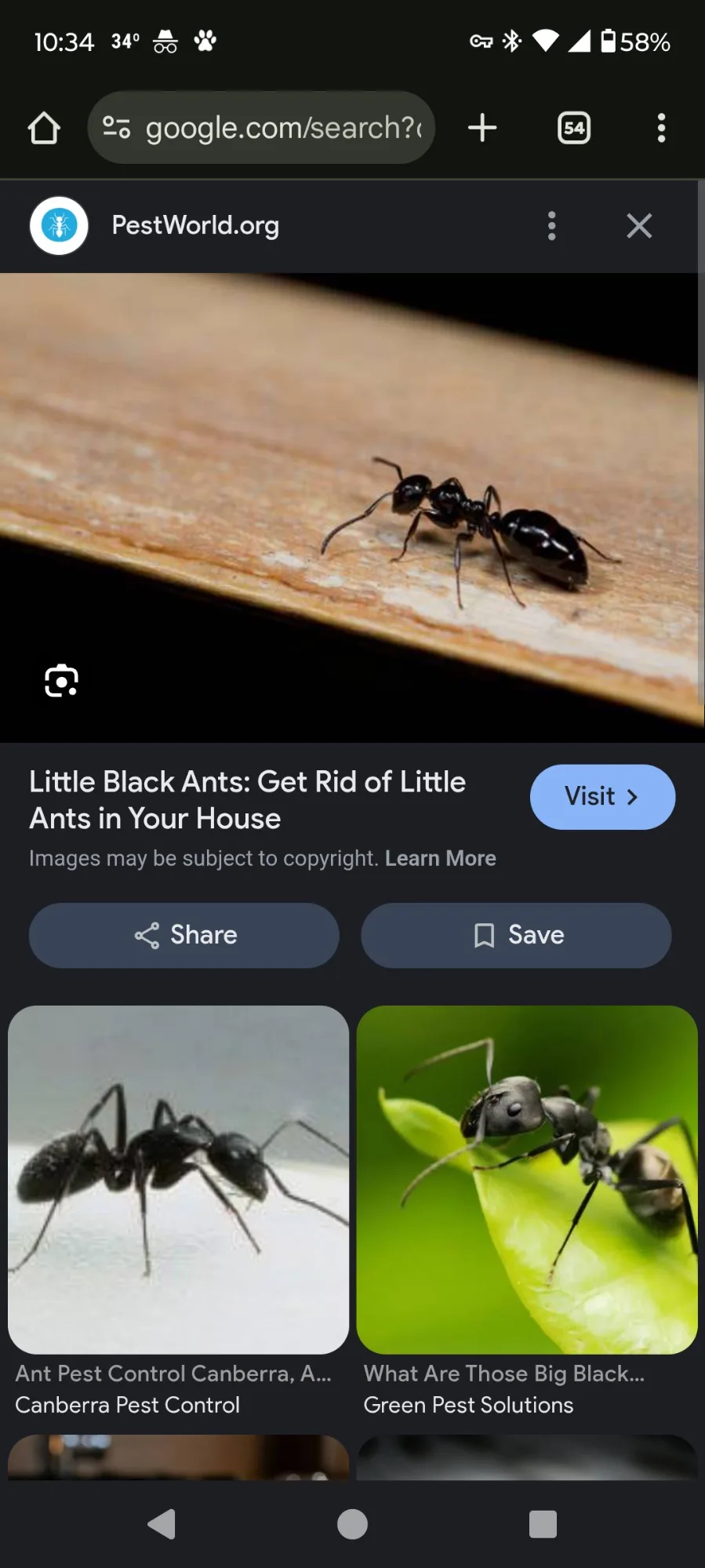
Task: Open the PestWorld.org image options menu
Action: (551, 226)
